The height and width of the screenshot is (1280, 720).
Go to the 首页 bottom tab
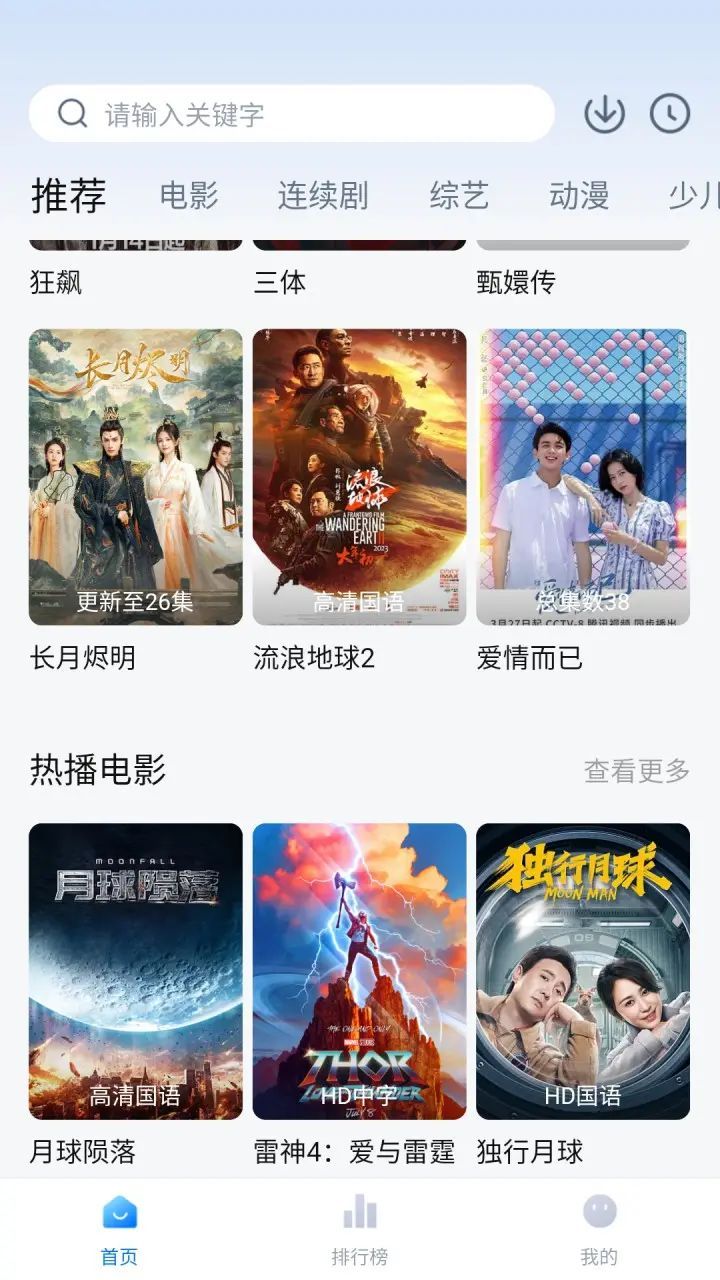pos(120,1229)
